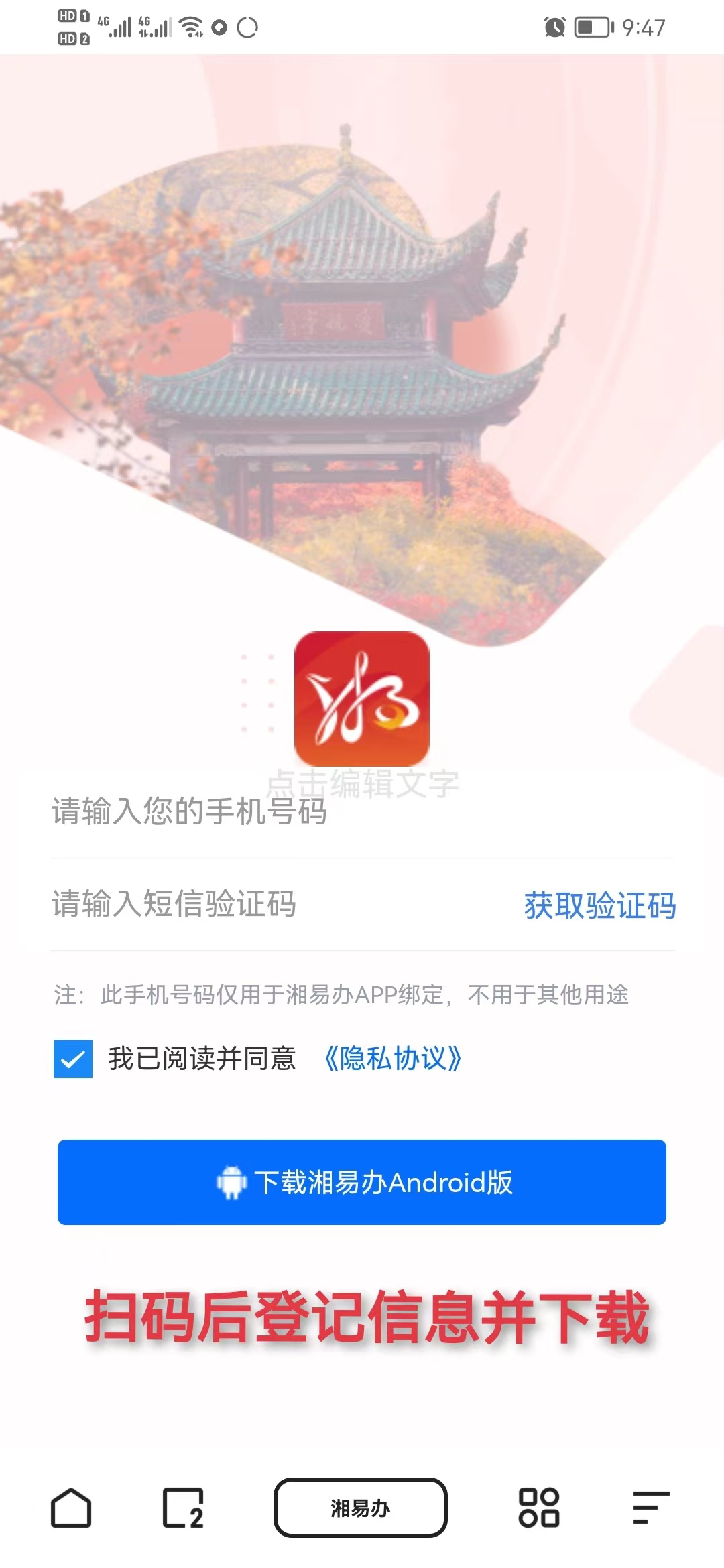Tap 获取验证码 to get a code

[599, 906]
